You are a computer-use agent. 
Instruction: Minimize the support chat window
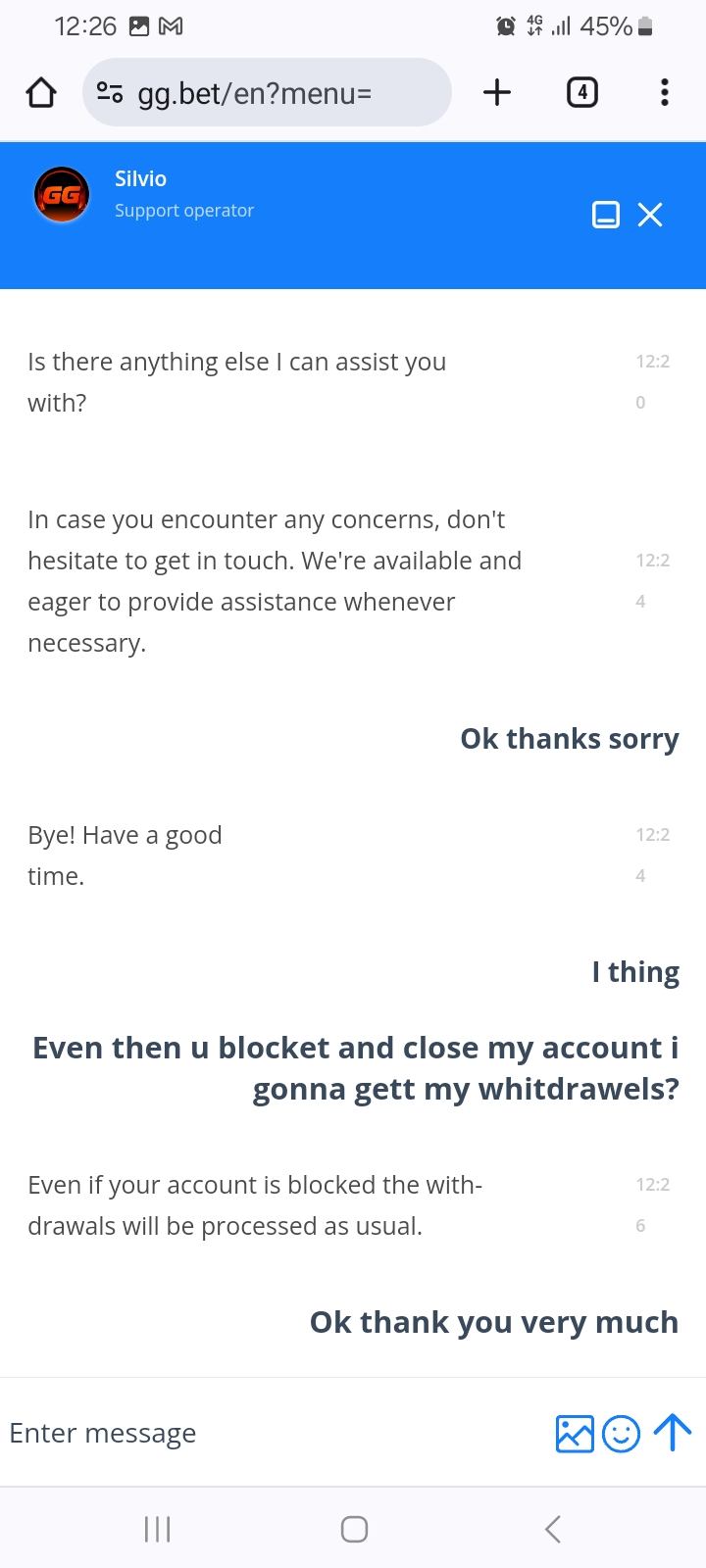[606, 215]
